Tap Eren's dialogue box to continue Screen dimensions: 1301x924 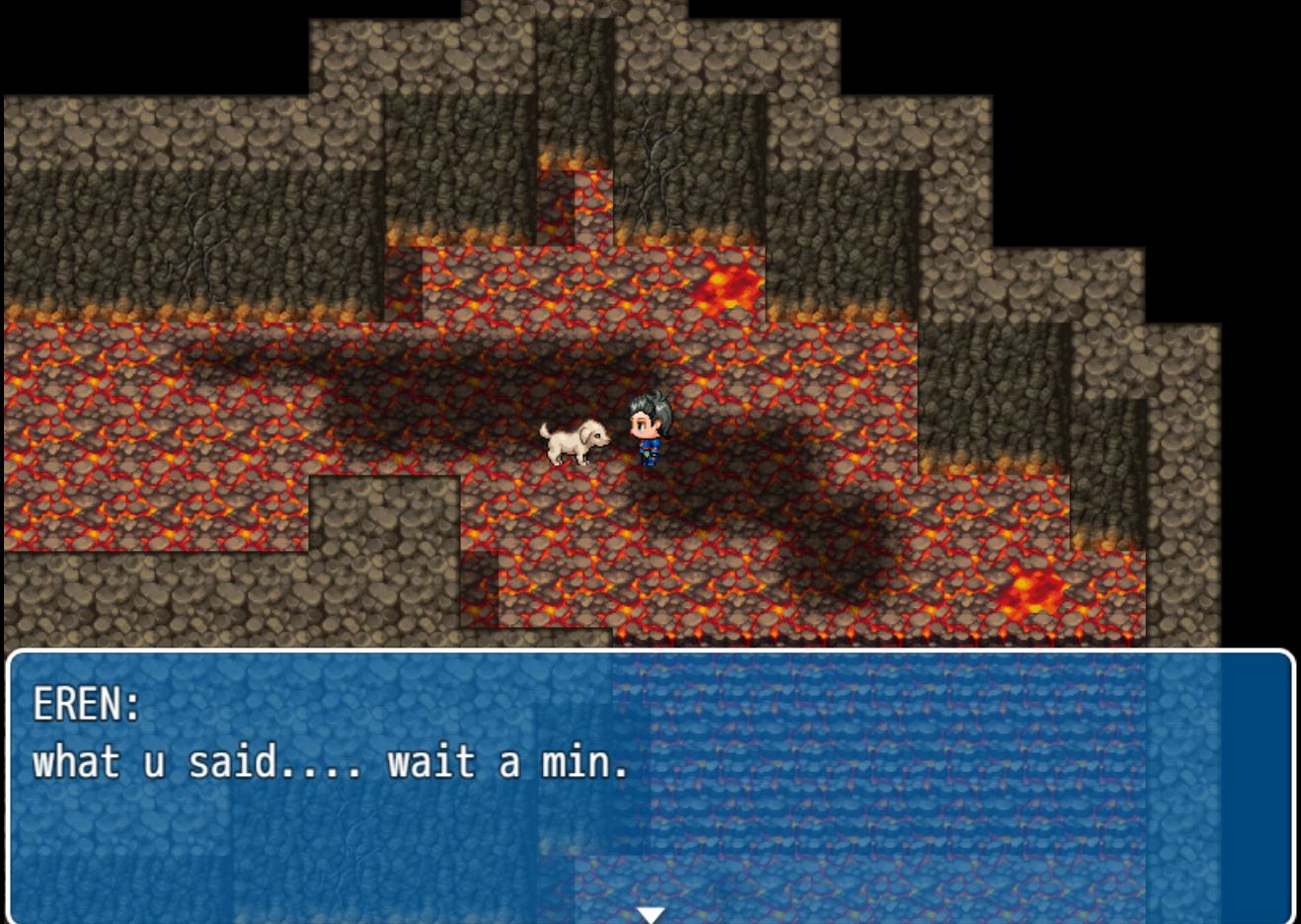tap(650, 785)
